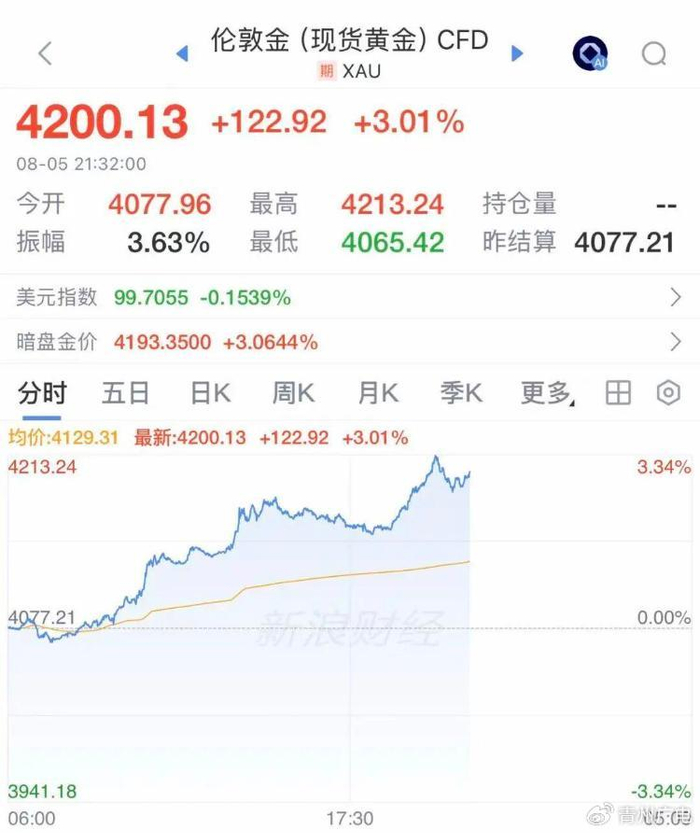
Task: Switch to the 季K chart tab
Action: tap(461, 394)
